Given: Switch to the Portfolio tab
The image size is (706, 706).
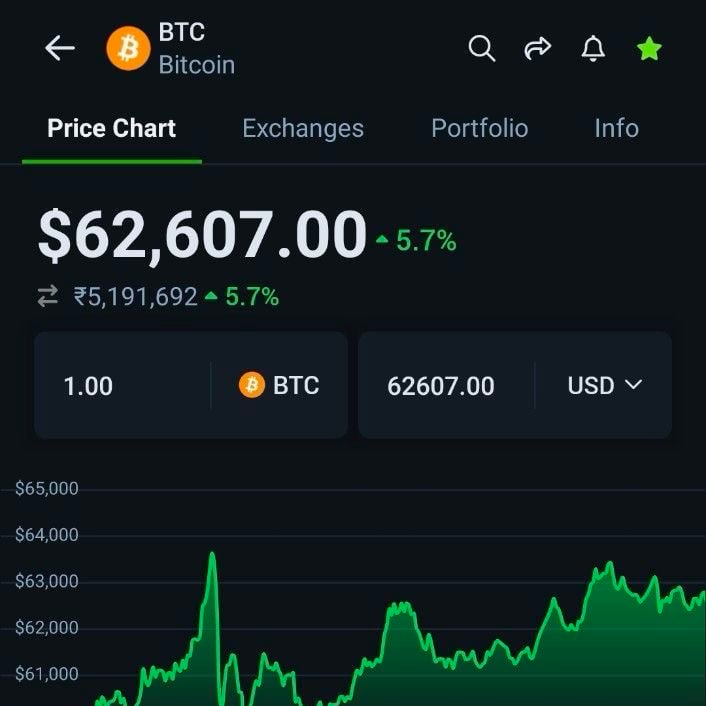Looking at the screenshot, I should 480,128.
